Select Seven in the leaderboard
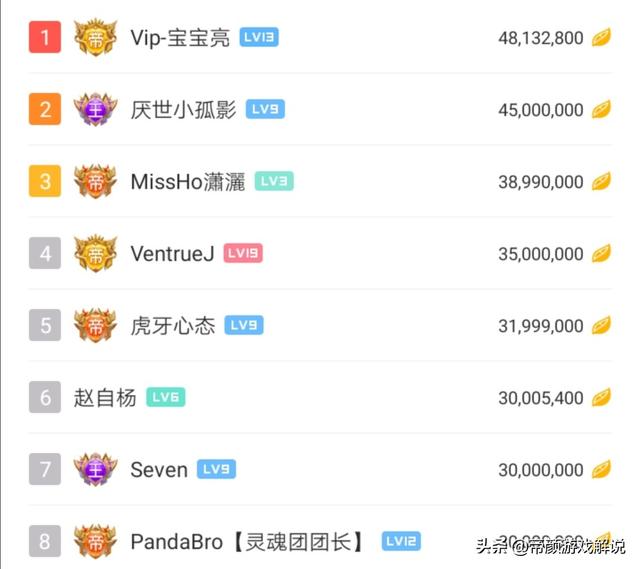640x569 pixels. click(159, 470)
